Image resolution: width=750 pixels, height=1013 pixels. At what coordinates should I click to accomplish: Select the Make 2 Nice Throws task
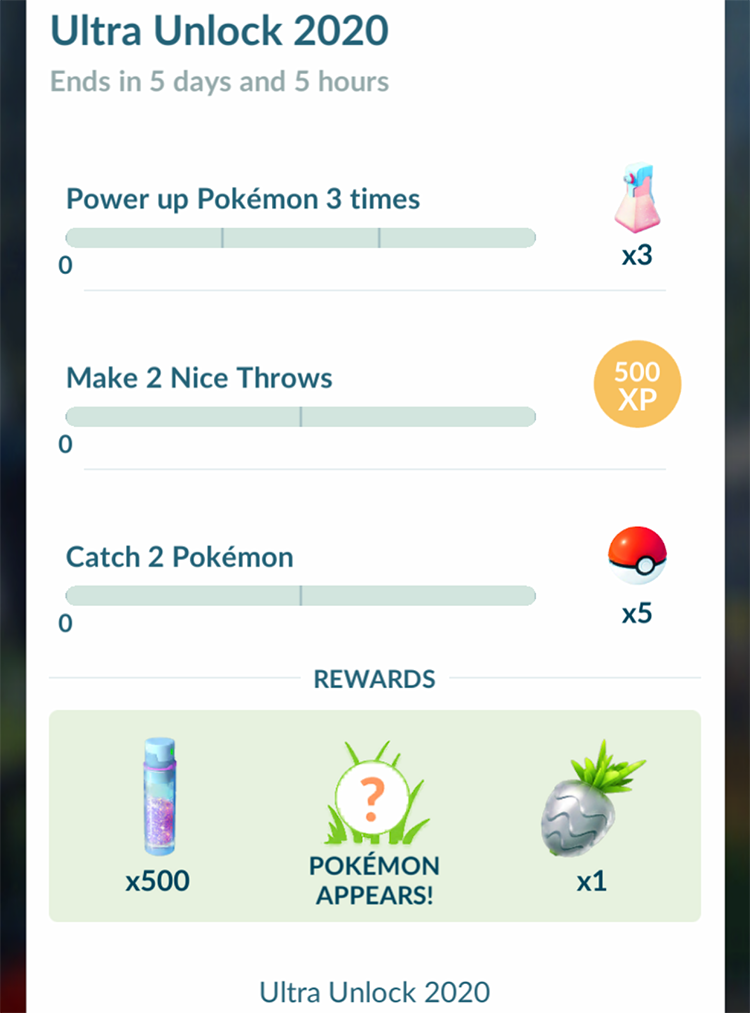199,378
